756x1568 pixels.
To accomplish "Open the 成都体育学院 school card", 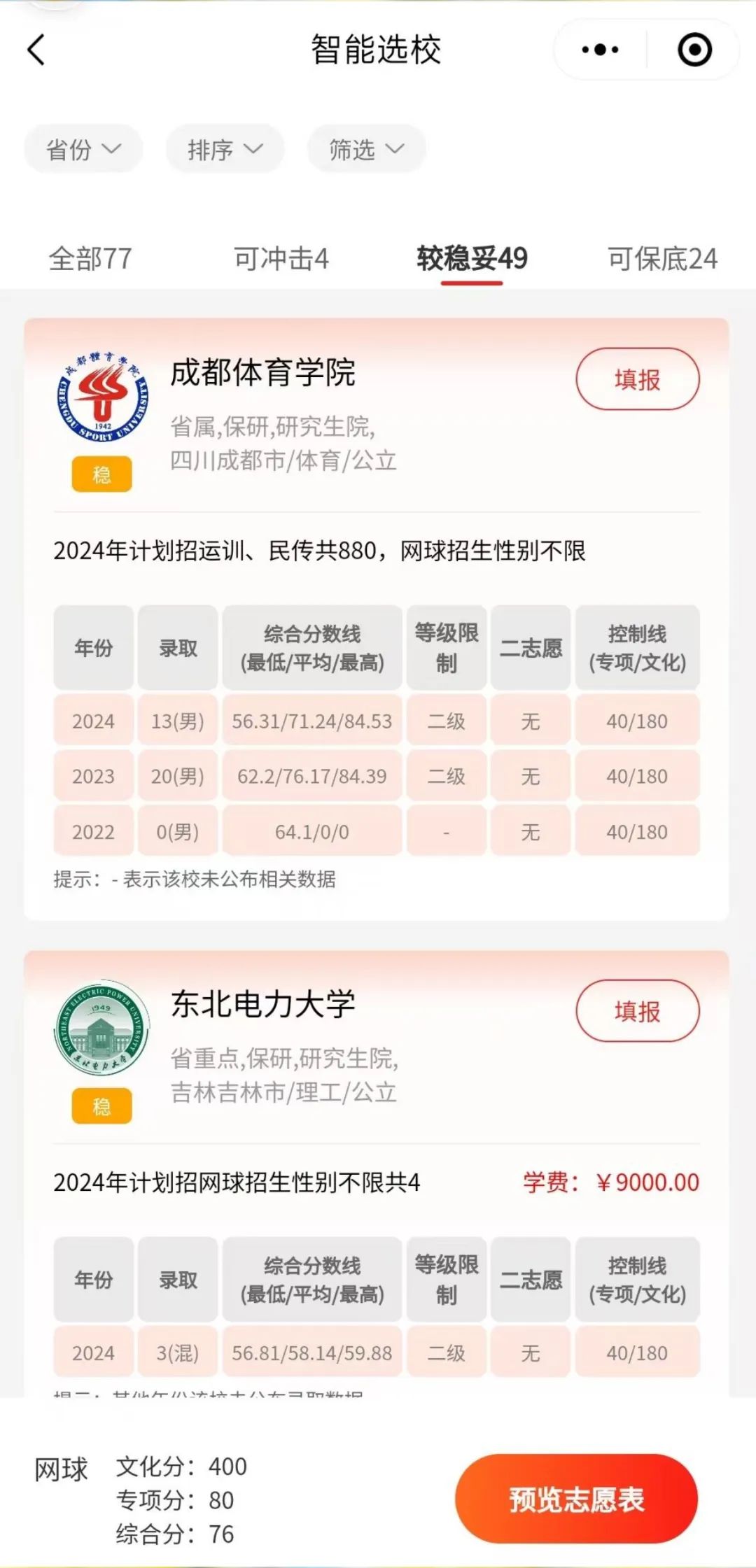I will [262, 373].
